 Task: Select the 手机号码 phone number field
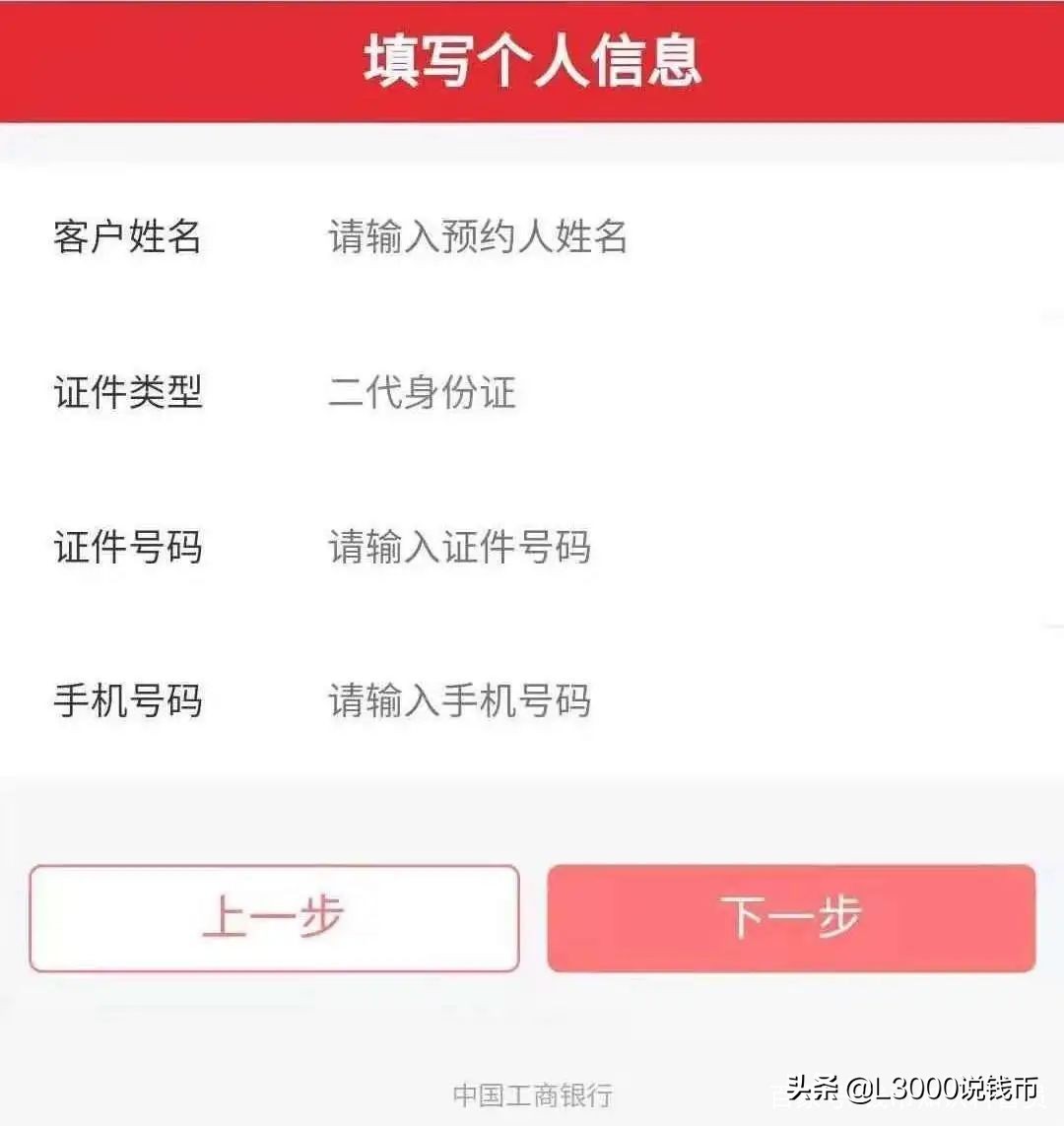459,701
